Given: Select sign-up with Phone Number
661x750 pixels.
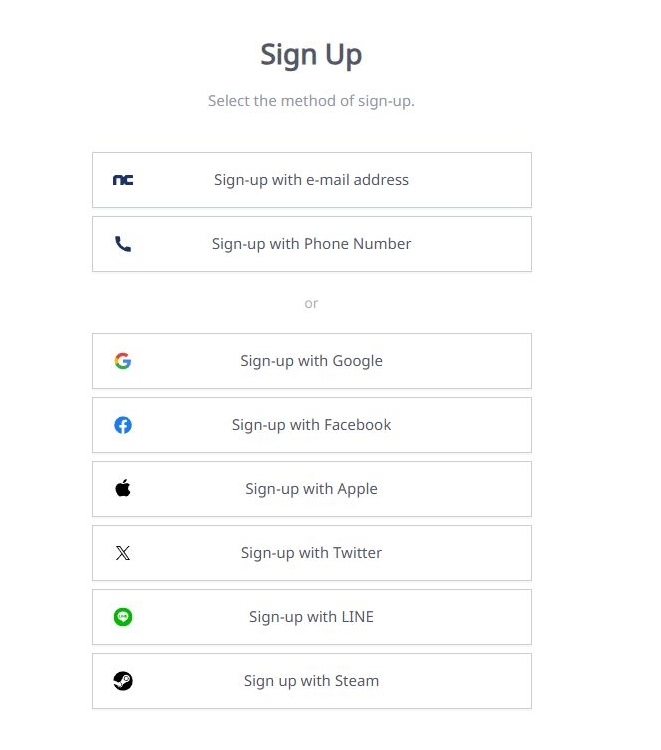Looking at the screenshot, I should (x=311, y=244).
